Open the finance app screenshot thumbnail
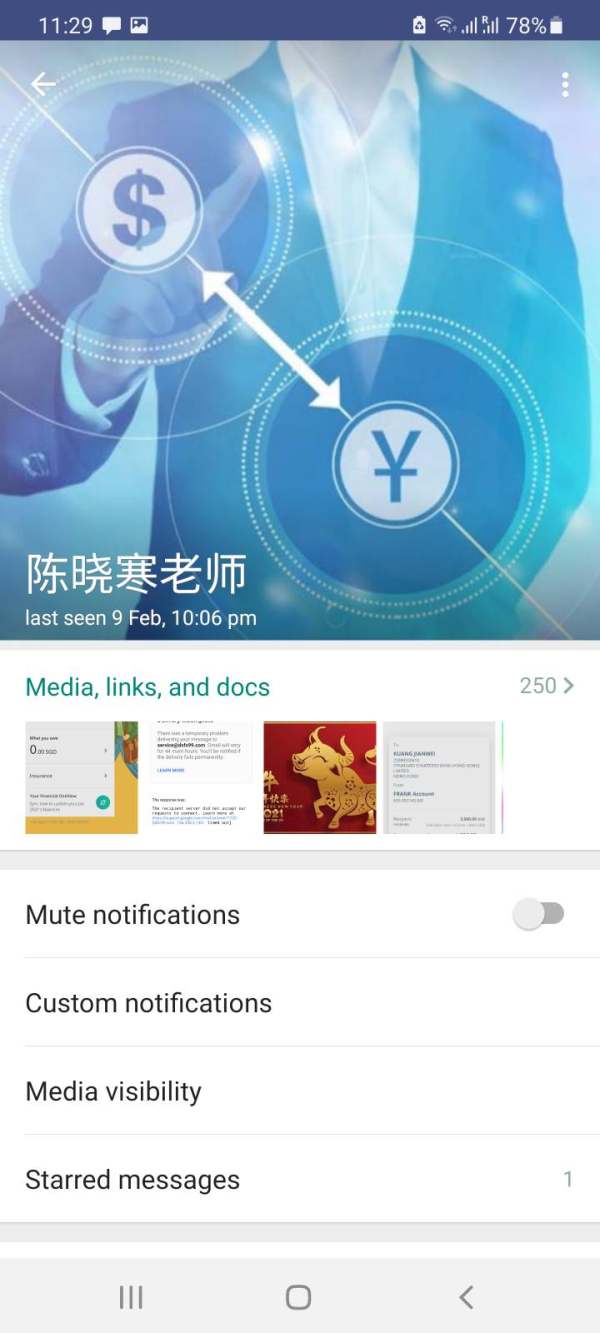The image size is (600, 1333). coord(82,777)
